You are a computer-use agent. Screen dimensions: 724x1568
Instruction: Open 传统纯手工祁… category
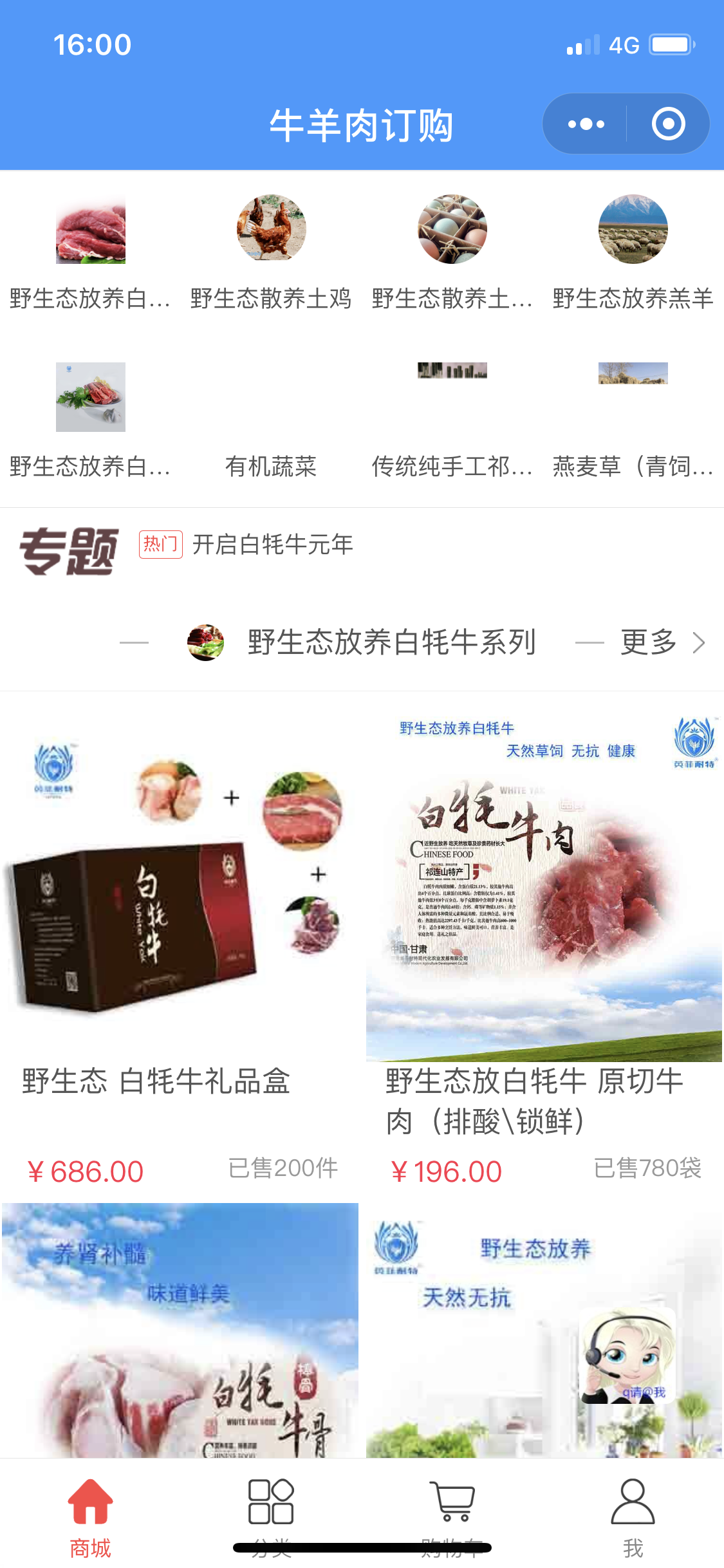pos(452,418)
